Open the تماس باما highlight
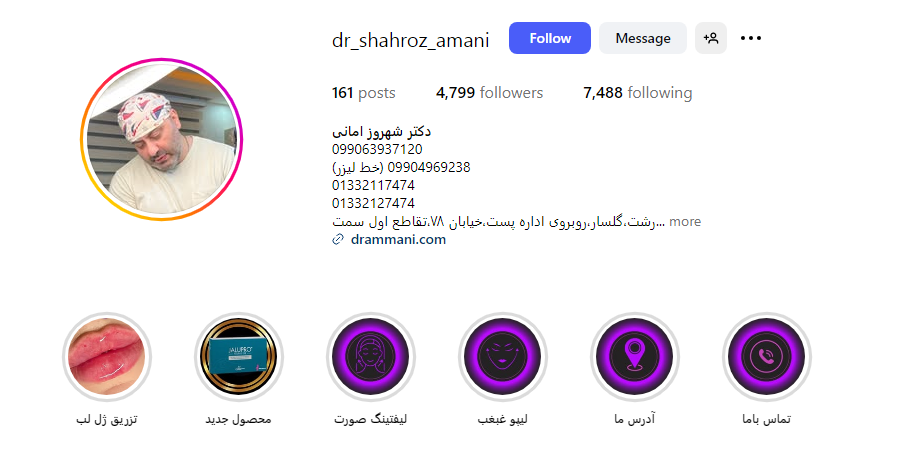The image size is (908, 464). click(x=767, y=357)
